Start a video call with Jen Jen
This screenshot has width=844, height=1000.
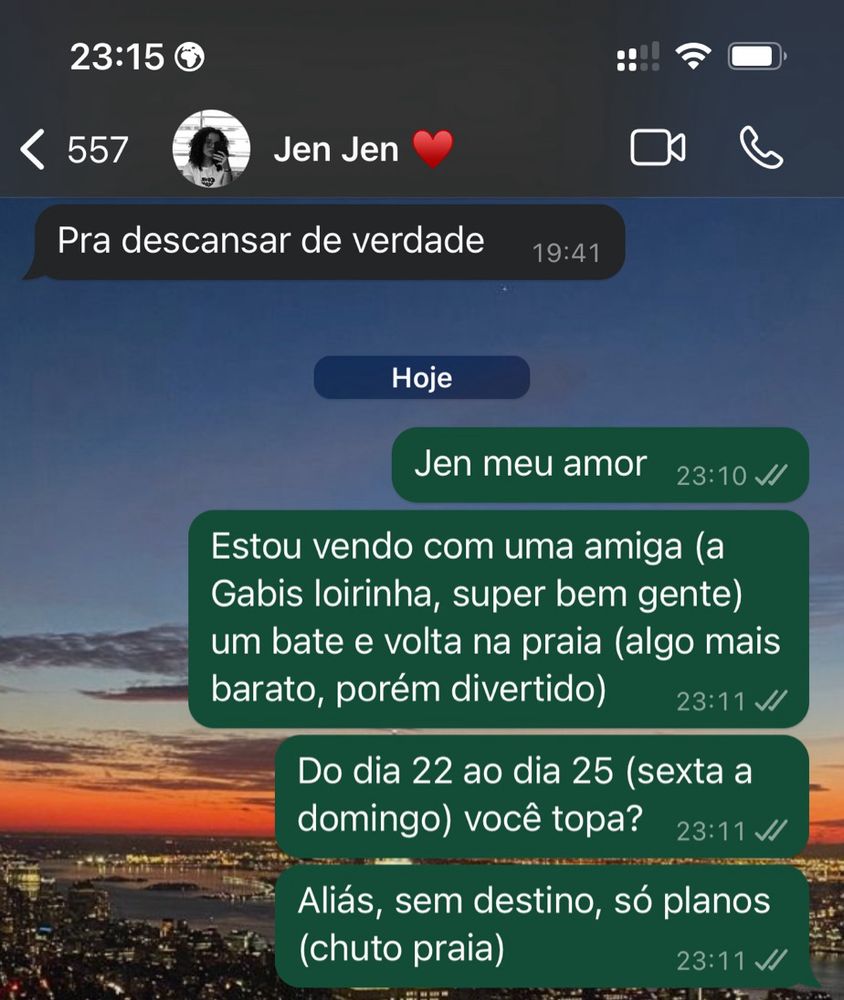[x=656, y=148]
